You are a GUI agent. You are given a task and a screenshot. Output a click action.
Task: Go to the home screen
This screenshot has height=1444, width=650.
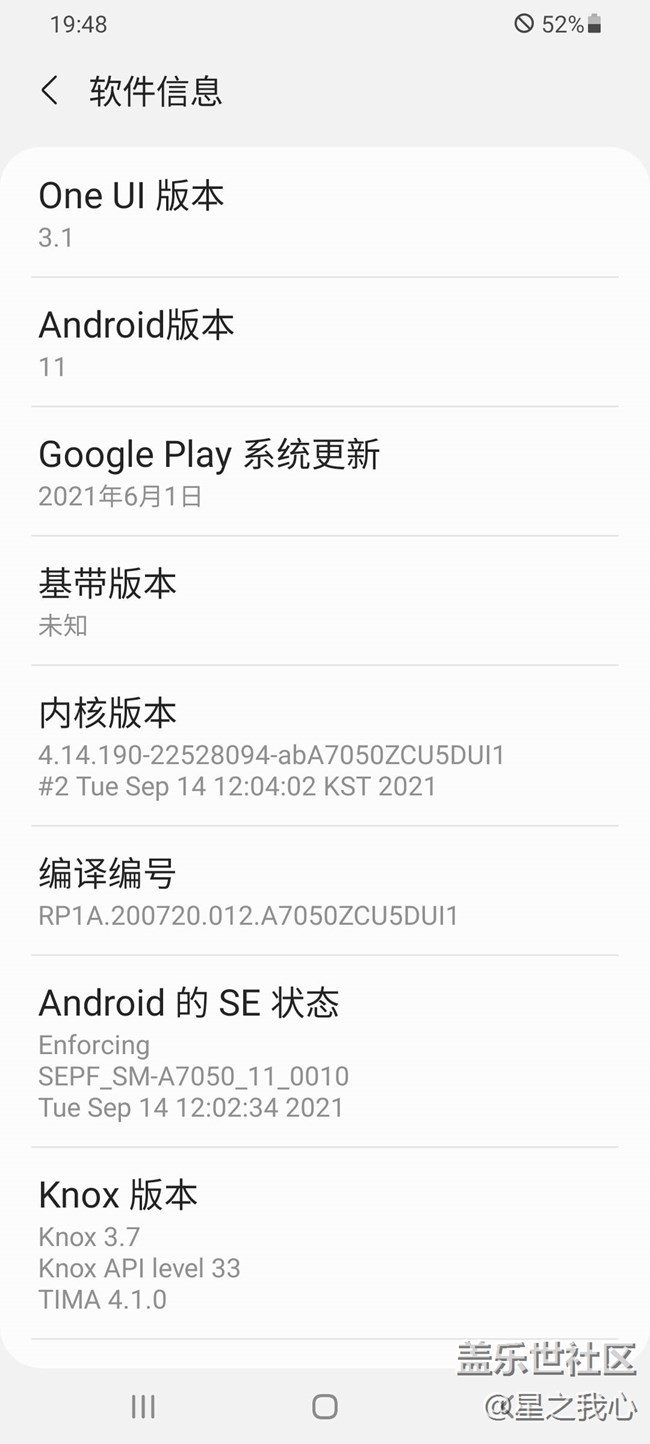[325, 1407]
